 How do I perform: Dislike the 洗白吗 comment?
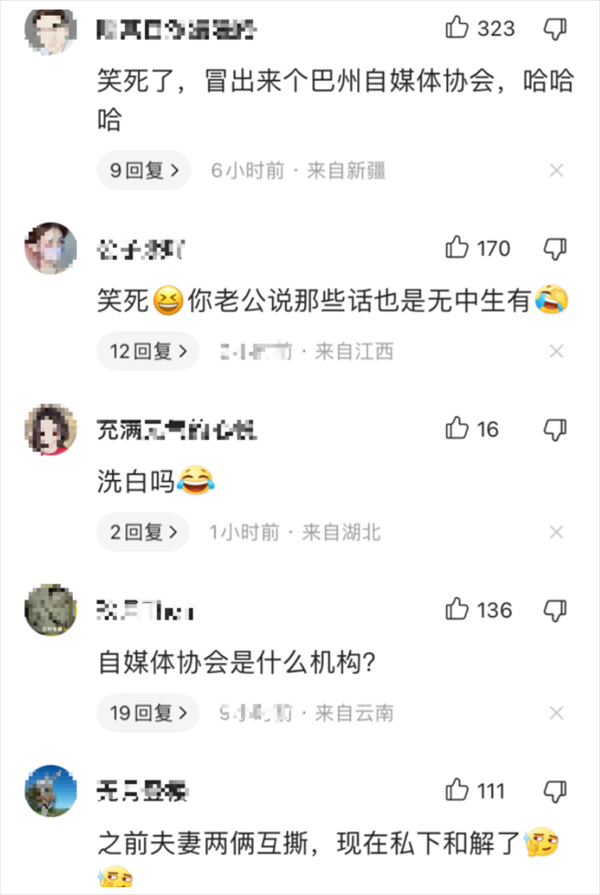(x=554, y=429)
